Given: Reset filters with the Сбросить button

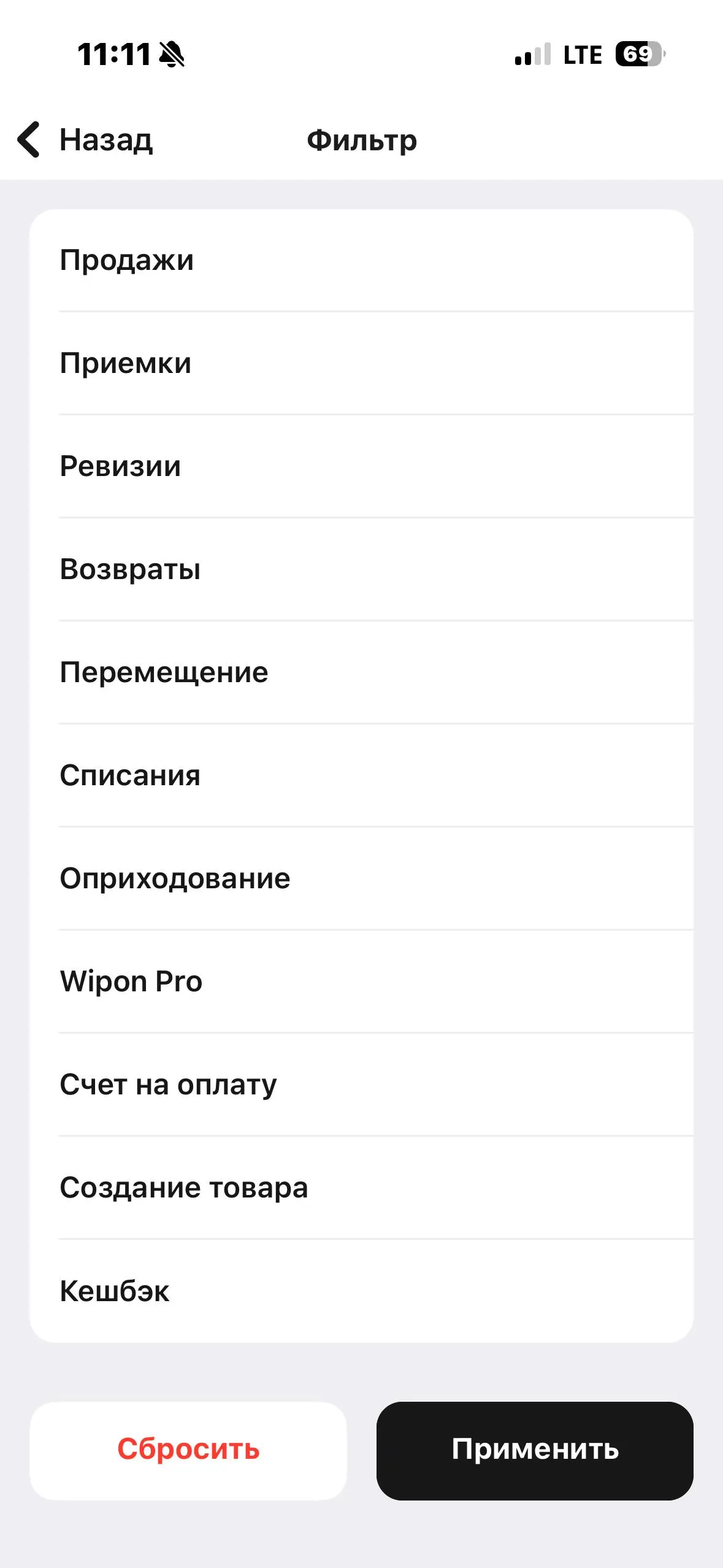Looking at the screenshot, I should (x=188, y=1450).
